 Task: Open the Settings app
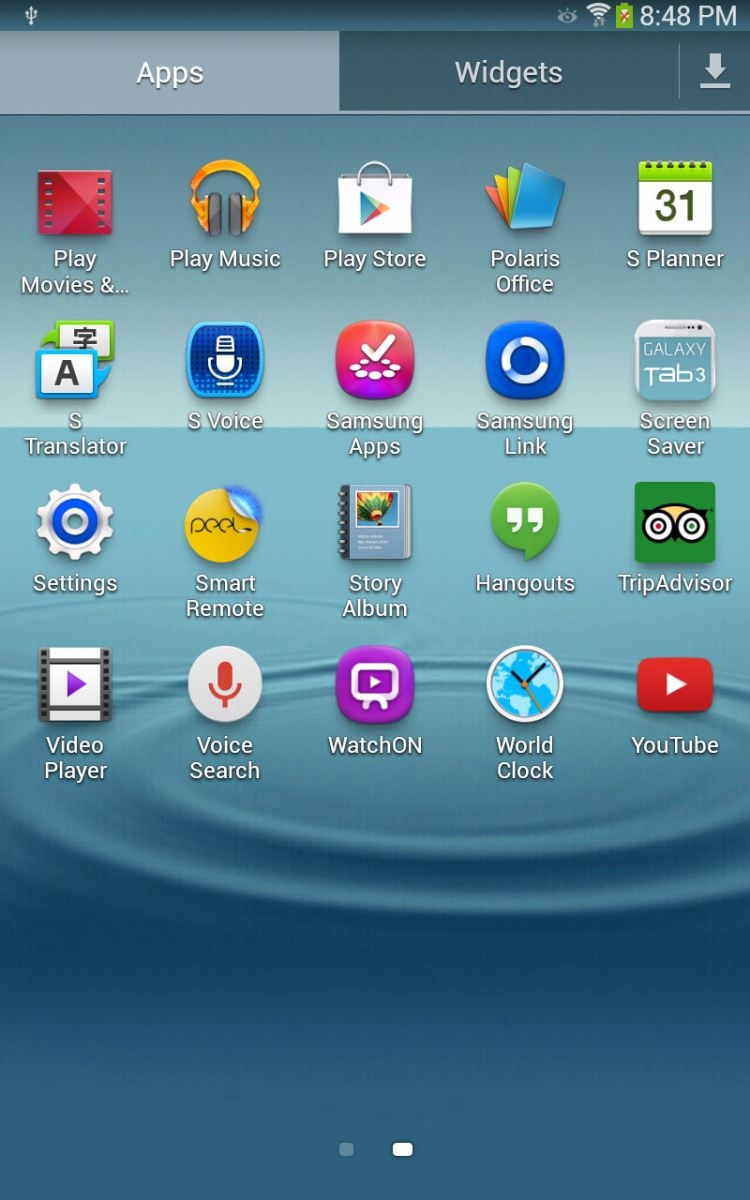(75, 523)
